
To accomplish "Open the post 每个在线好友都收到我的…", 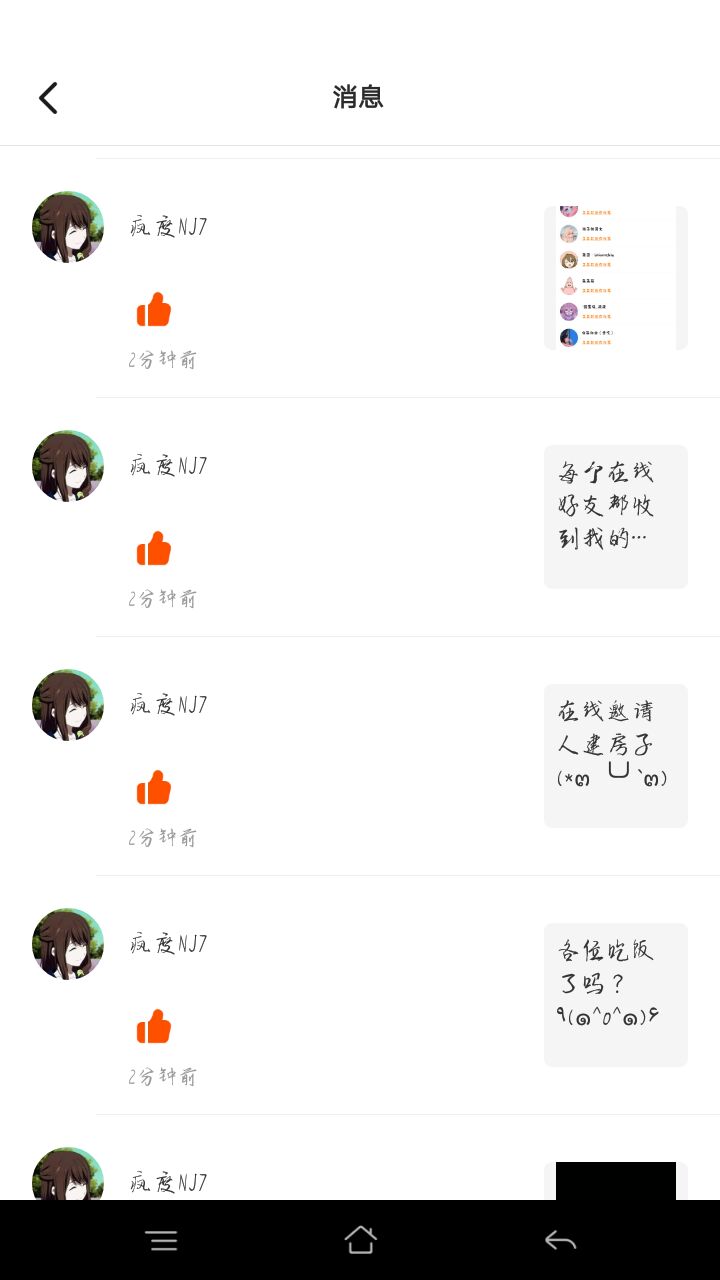I will [615, 516].
